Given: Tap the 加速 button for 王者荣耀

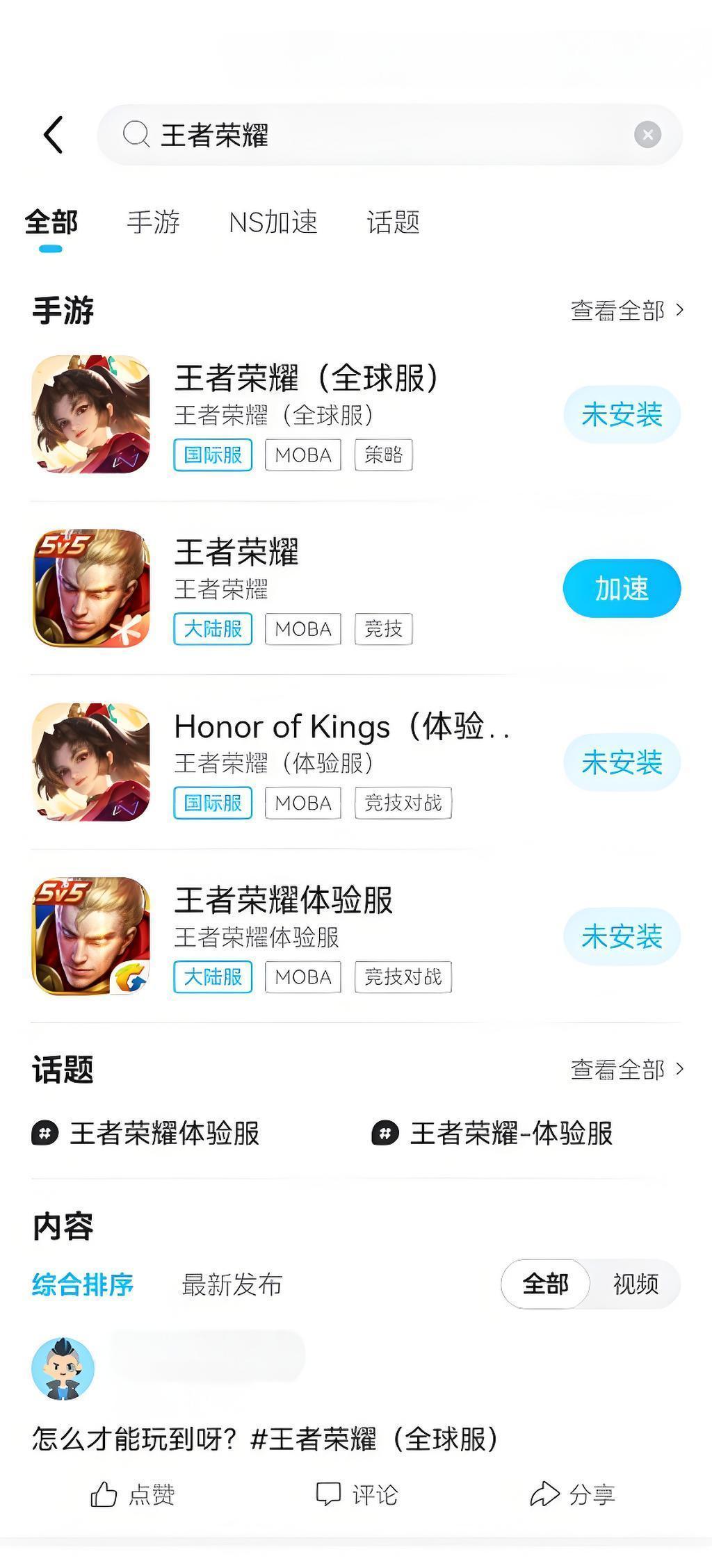Looking at the screenshot, I should click(621, 589).
